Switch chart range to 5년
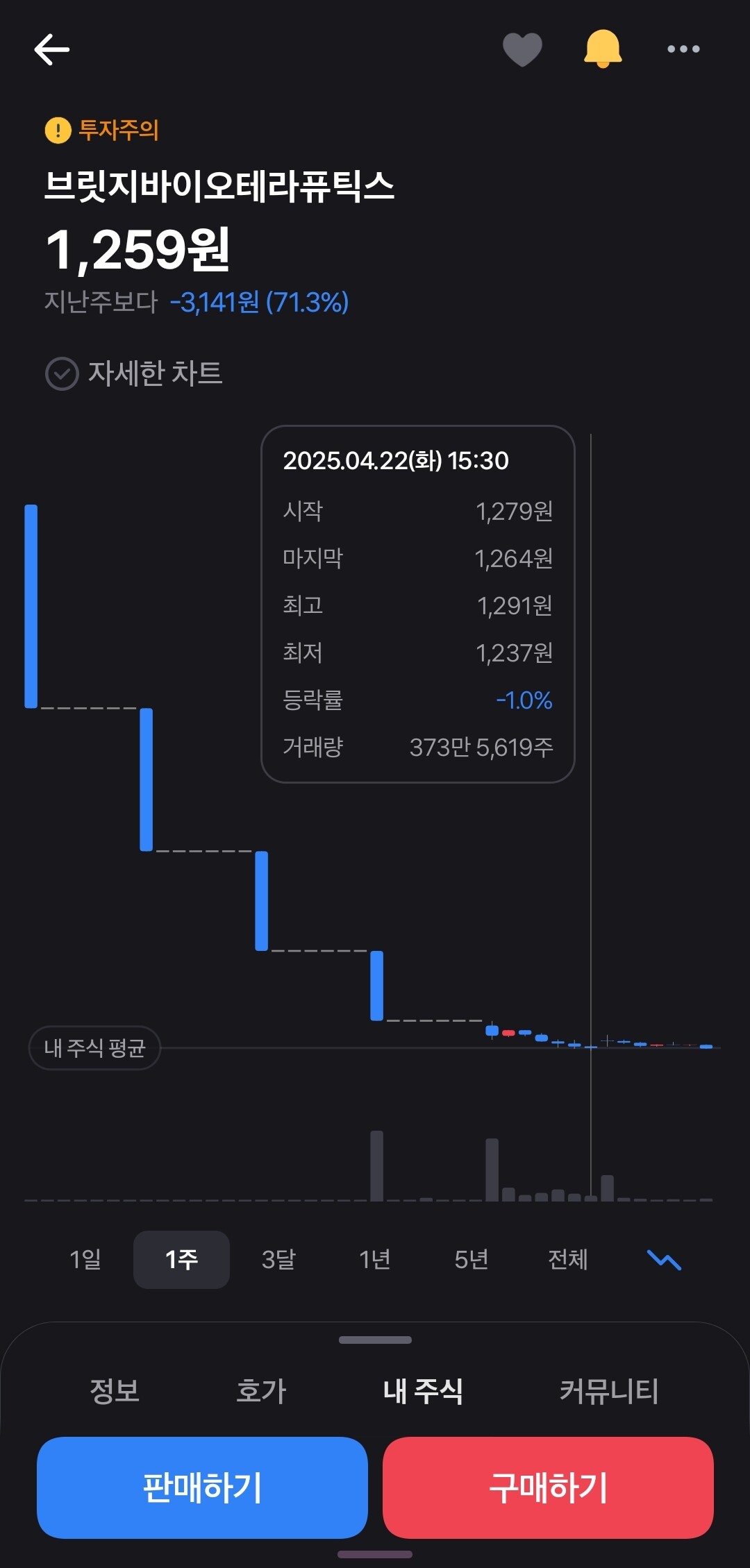Image resolution: width=750 pixels, height=1568 pixels. point(471,1259)
